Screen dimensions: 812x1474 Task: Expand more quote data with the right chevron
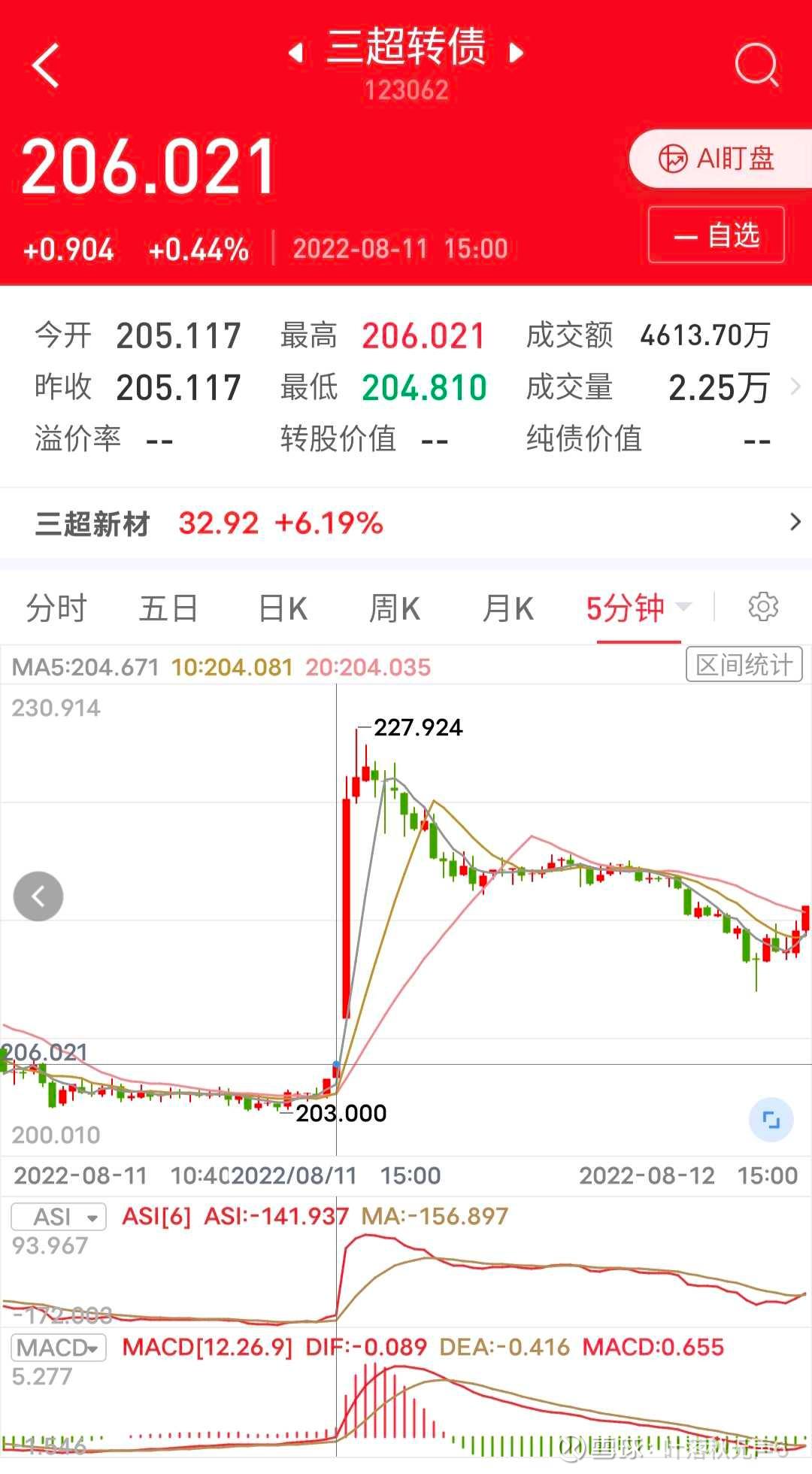pos(795,387)
